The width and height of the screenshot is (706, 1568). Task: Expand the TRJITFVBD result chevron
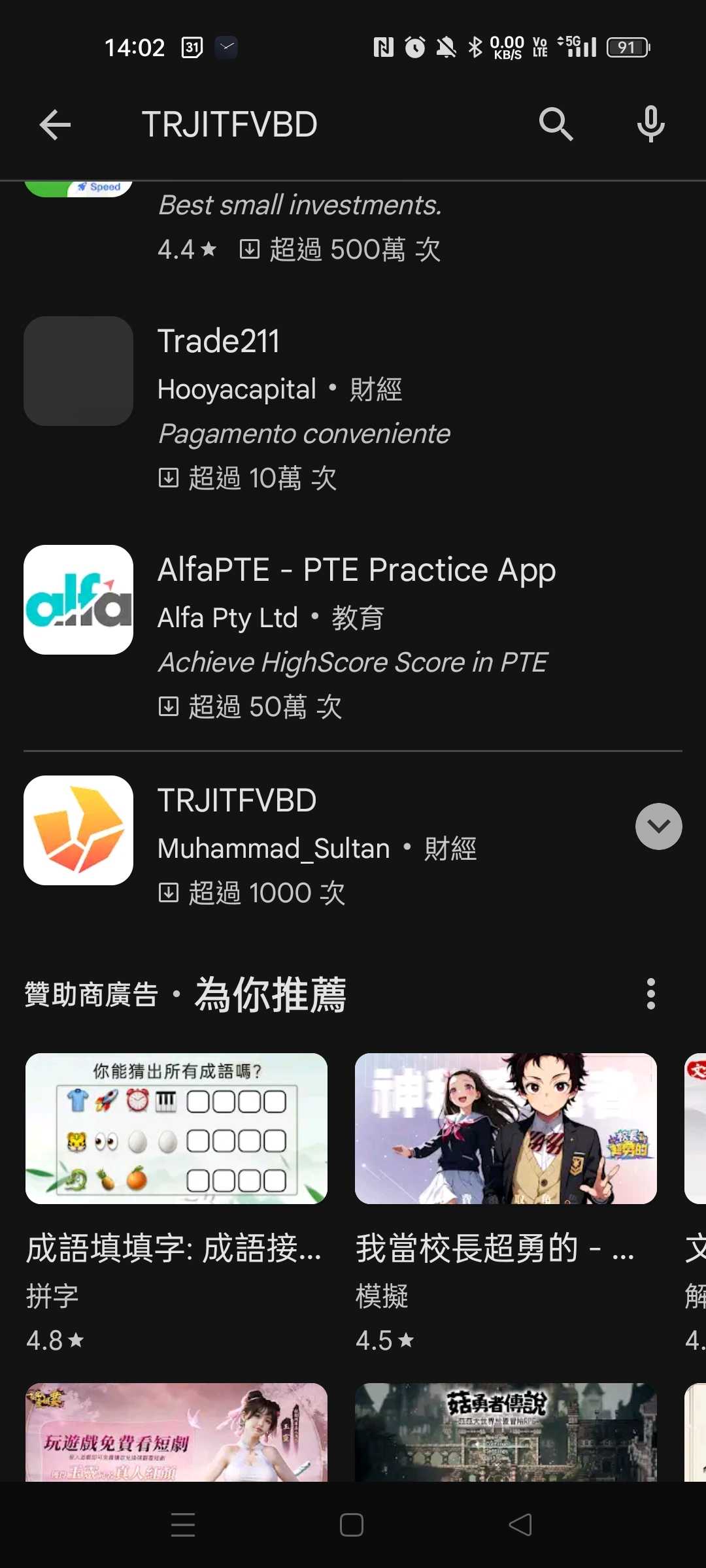point(658,826)
